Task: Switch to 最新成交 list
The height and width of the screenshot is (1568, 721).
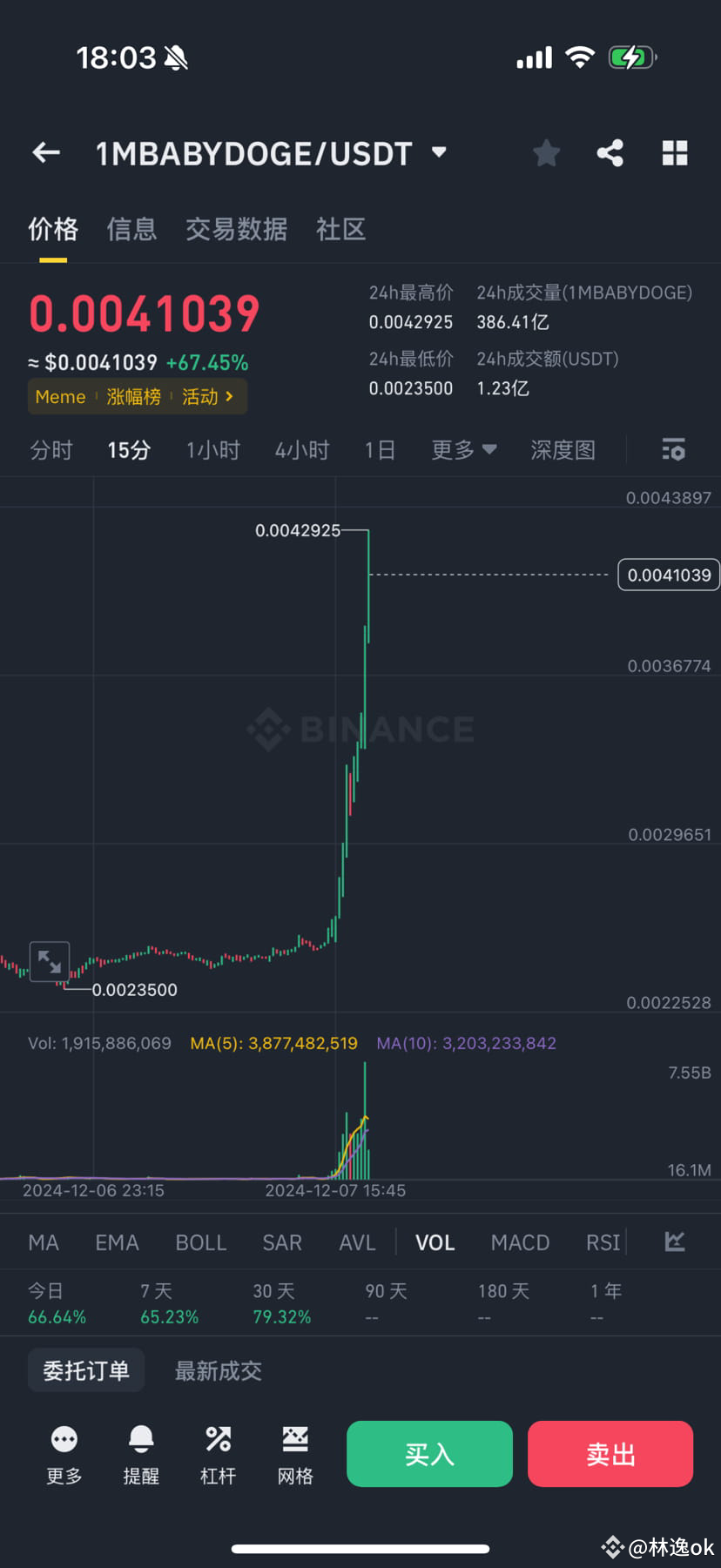Action: pyautogui.click(x=218, y=1371)
